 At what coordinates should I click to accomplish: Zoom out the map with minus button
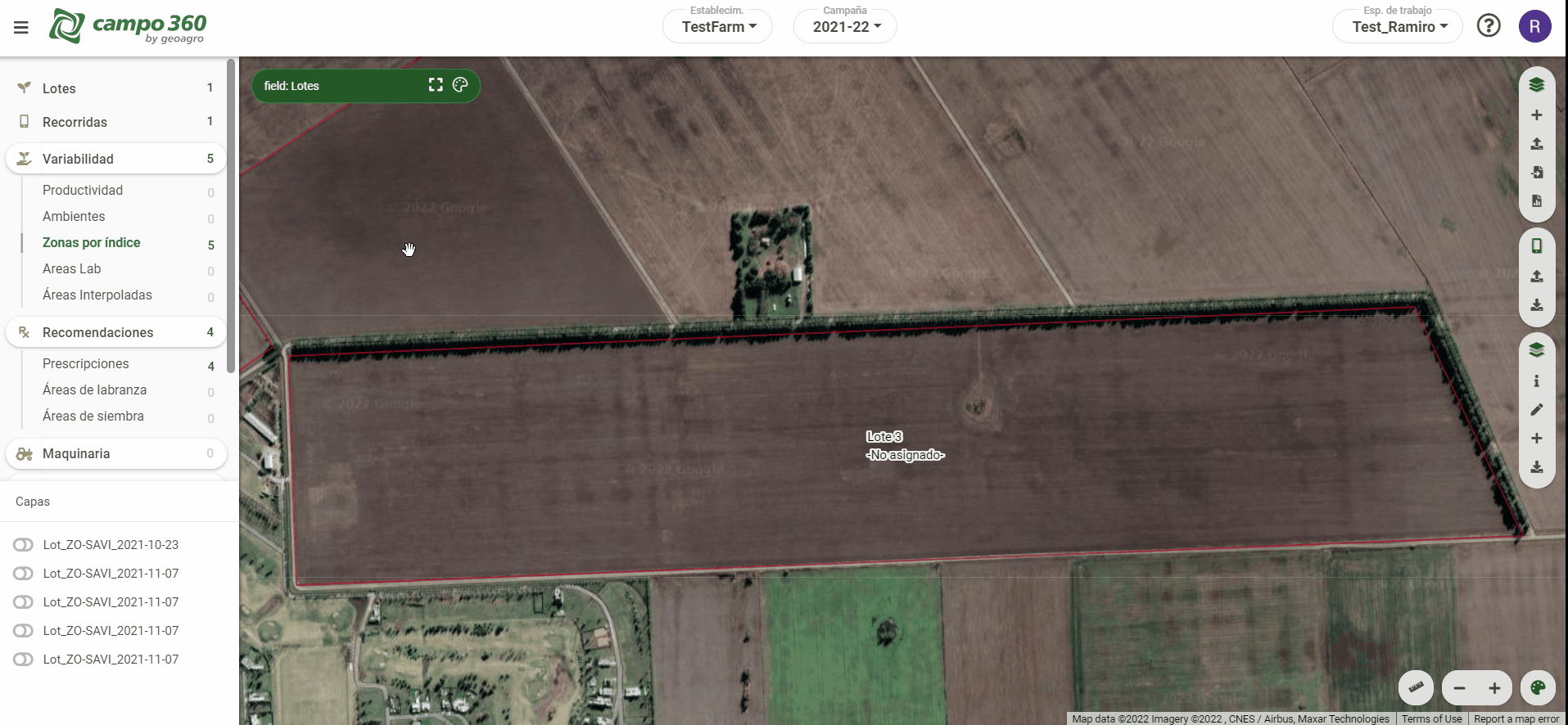tap(1459, 688)
